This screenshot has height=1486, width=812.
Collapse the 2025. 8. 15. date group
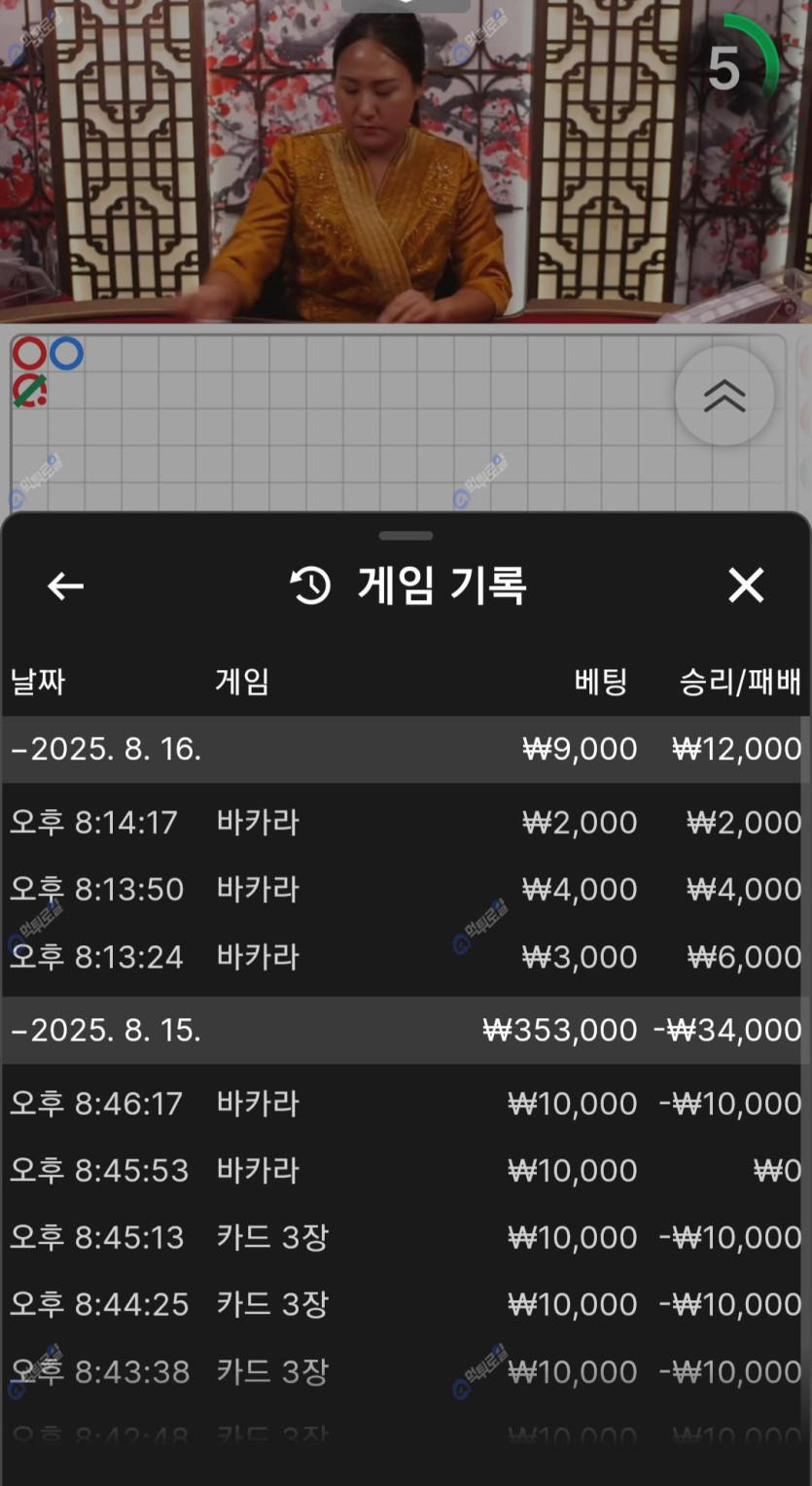tap(107, 1030)
